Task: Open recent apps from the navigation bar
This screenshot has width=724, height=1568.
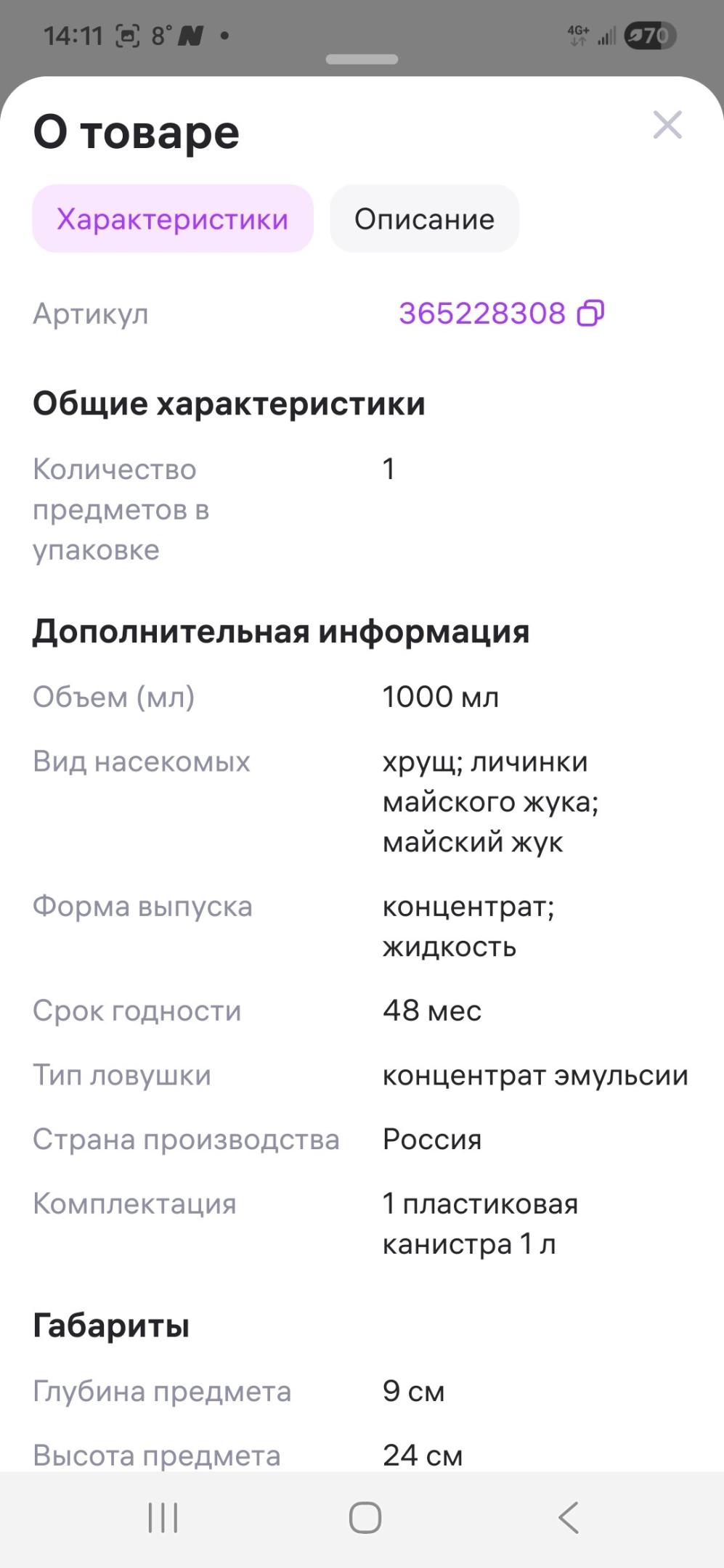Action: (163, 1517)
